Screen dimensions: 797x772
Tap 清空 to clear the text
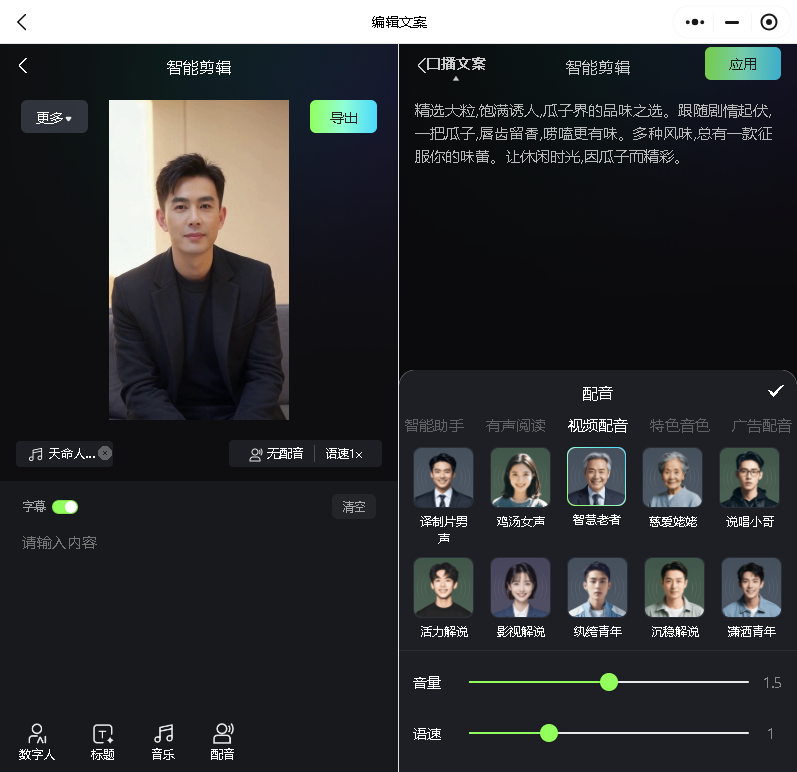coord(354,507)
